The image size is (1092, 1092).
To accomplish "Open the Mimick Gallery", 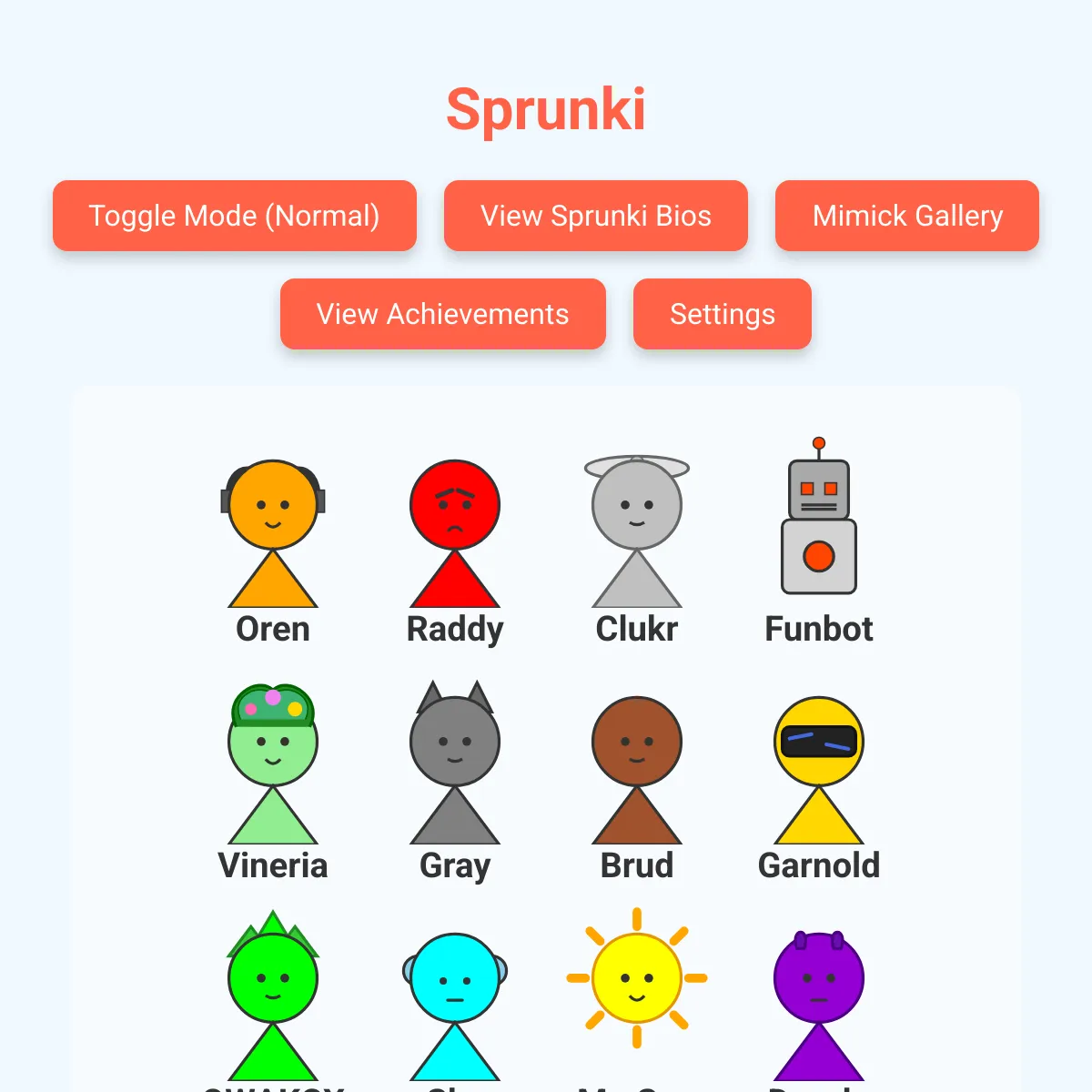I will click(x=906, y=216).
